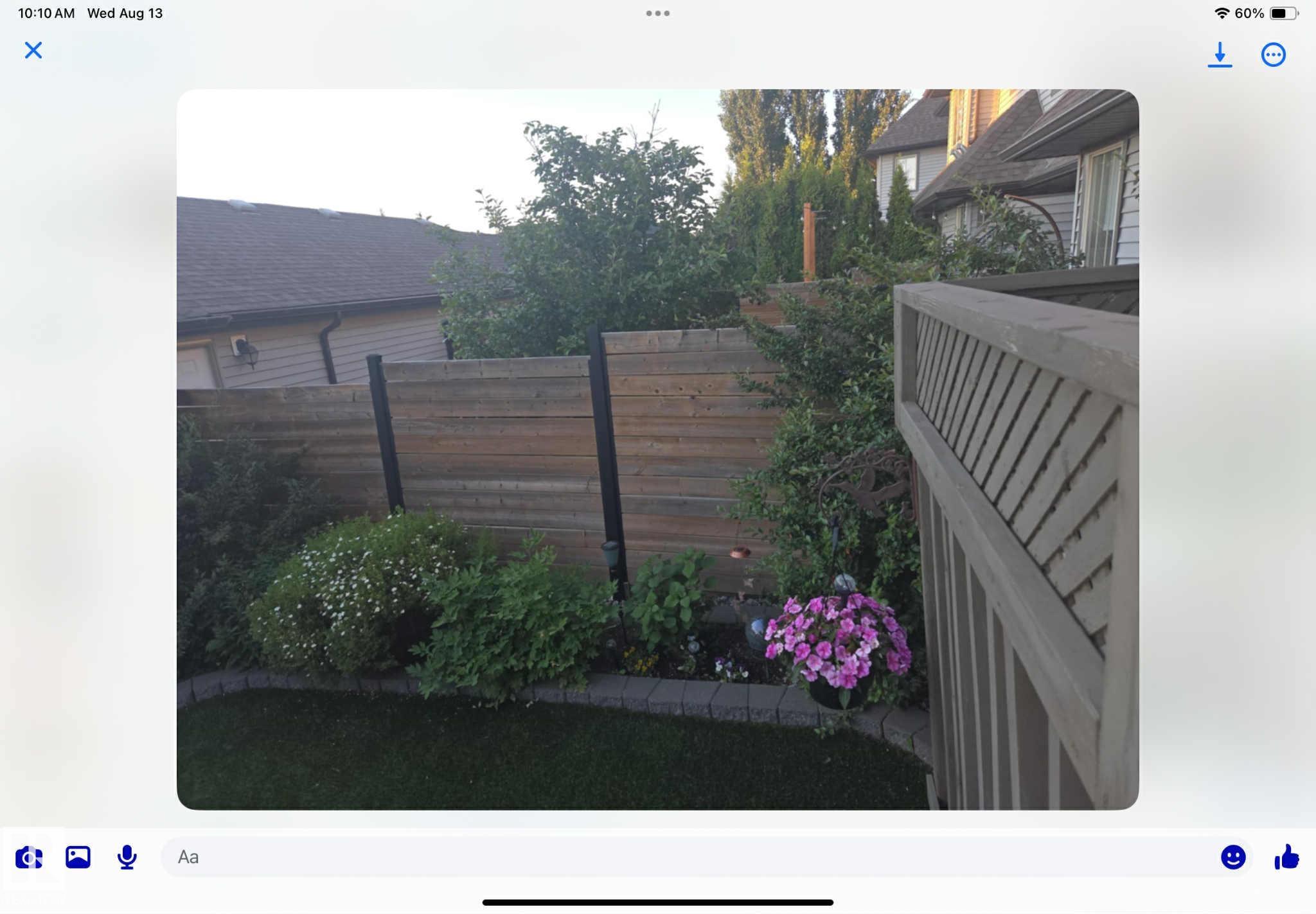This screenshot has height=914, width=1316.
Task: Open the photo gallery picker
Action: point(78,857)
